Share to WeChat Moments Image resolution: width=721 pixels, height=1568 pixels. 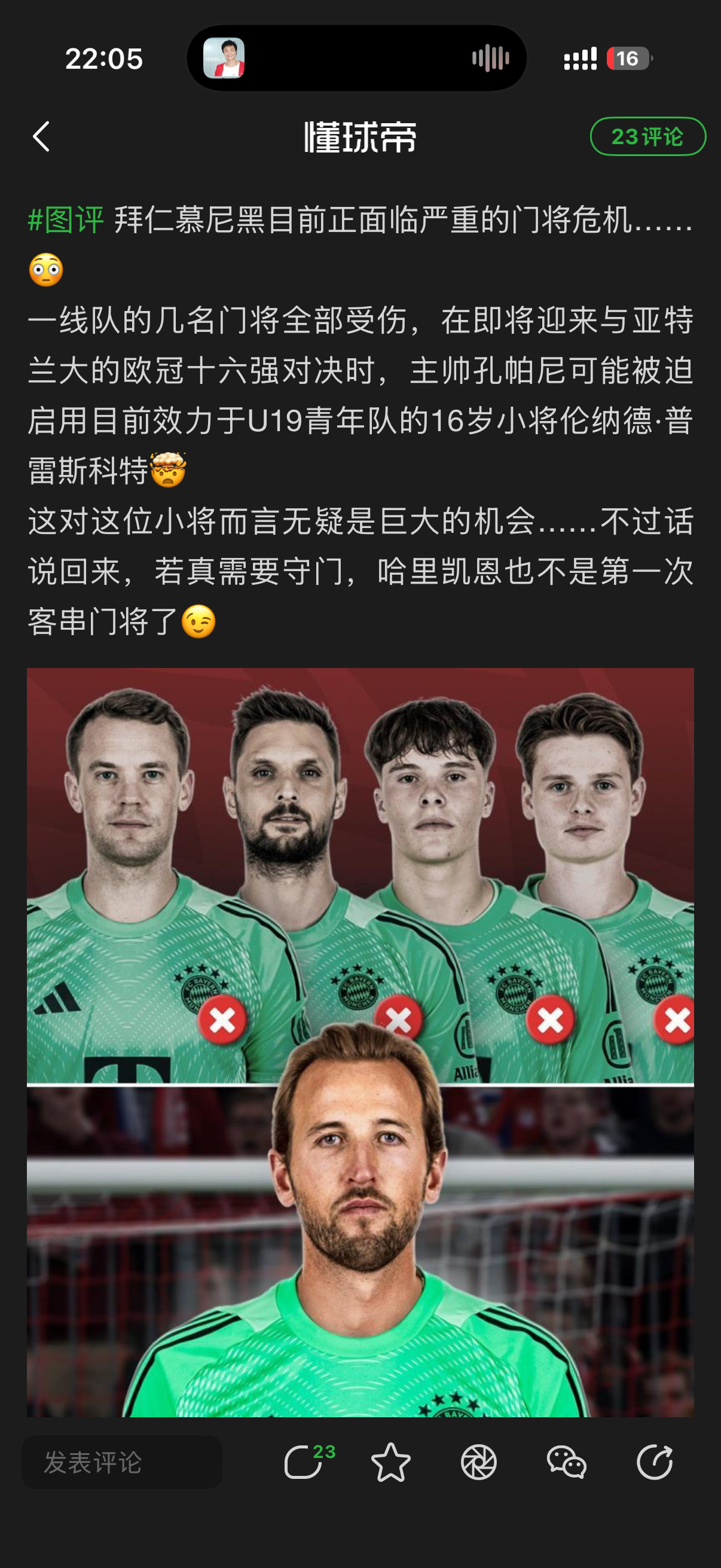(x=479, y=1462)
